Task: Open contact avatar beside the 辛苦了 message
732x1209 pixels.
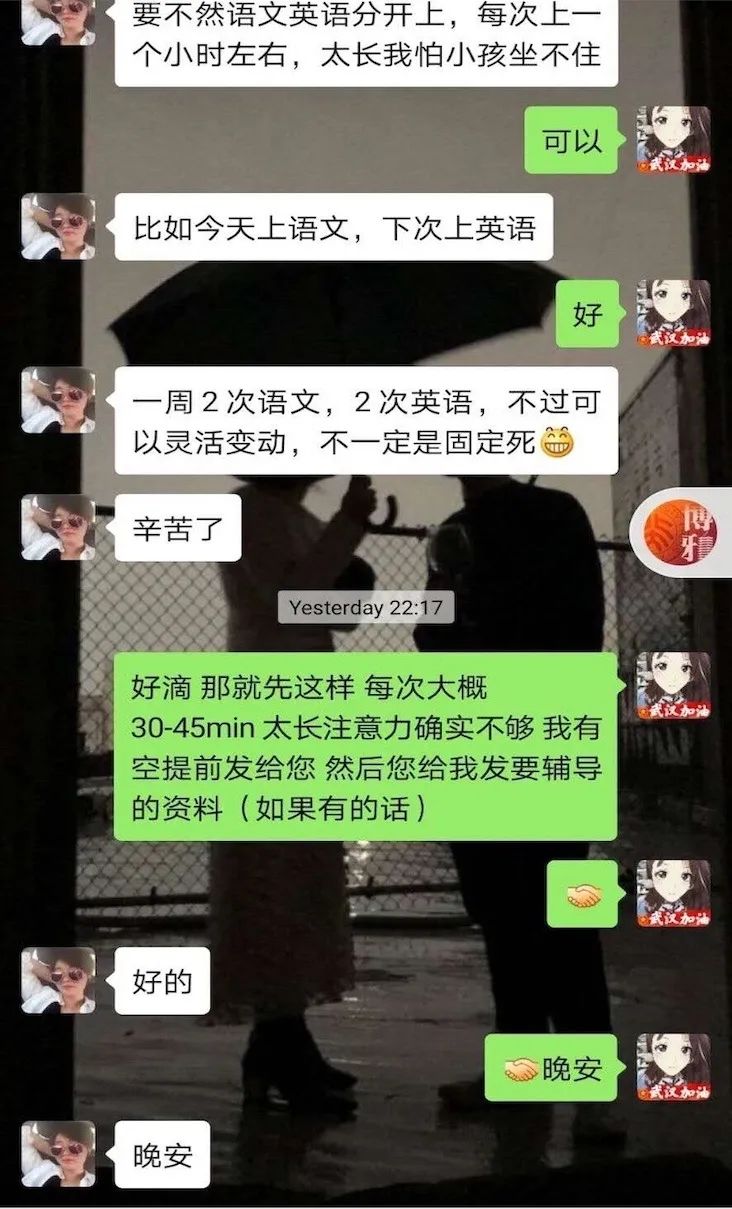Action: 58,527
